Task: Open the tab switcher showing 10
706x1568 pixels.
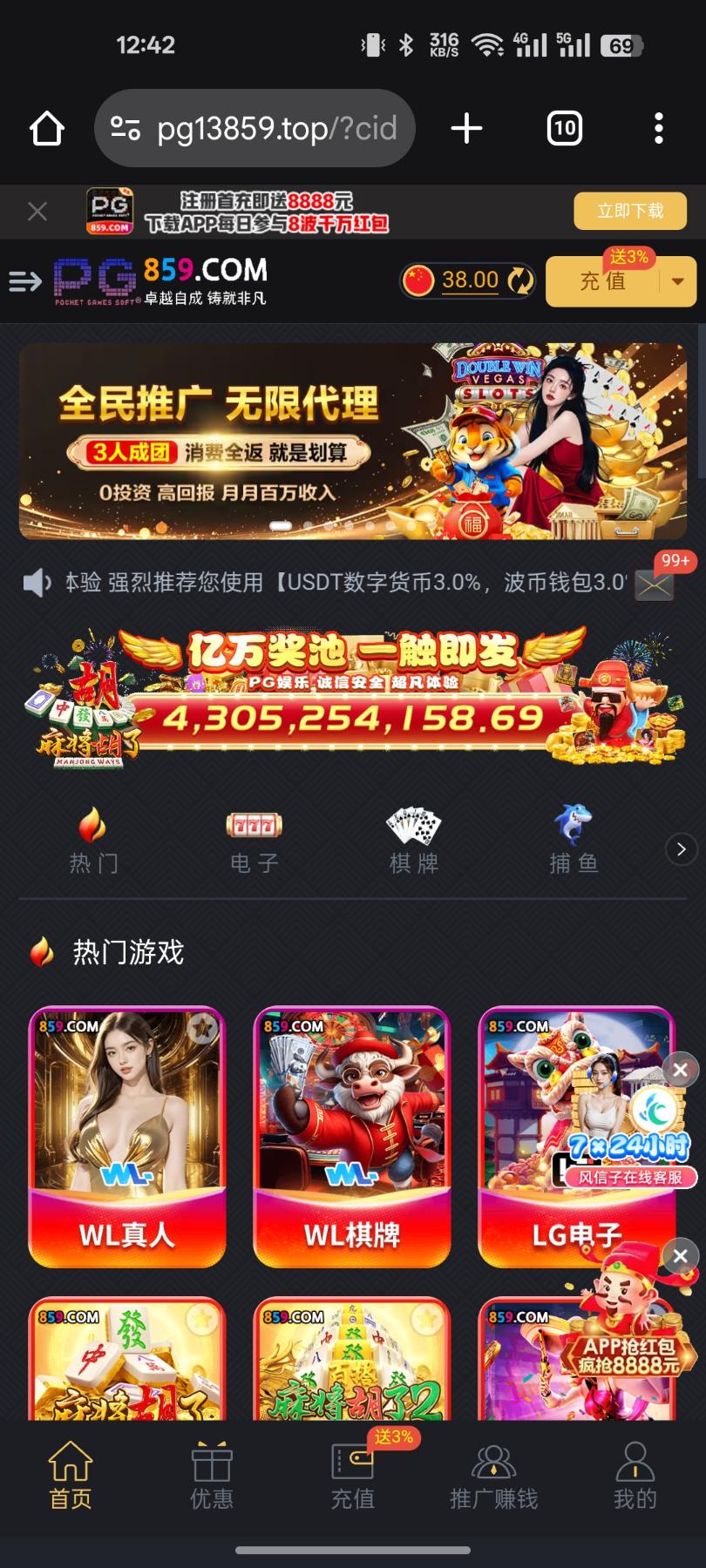Action: (564, 129)
